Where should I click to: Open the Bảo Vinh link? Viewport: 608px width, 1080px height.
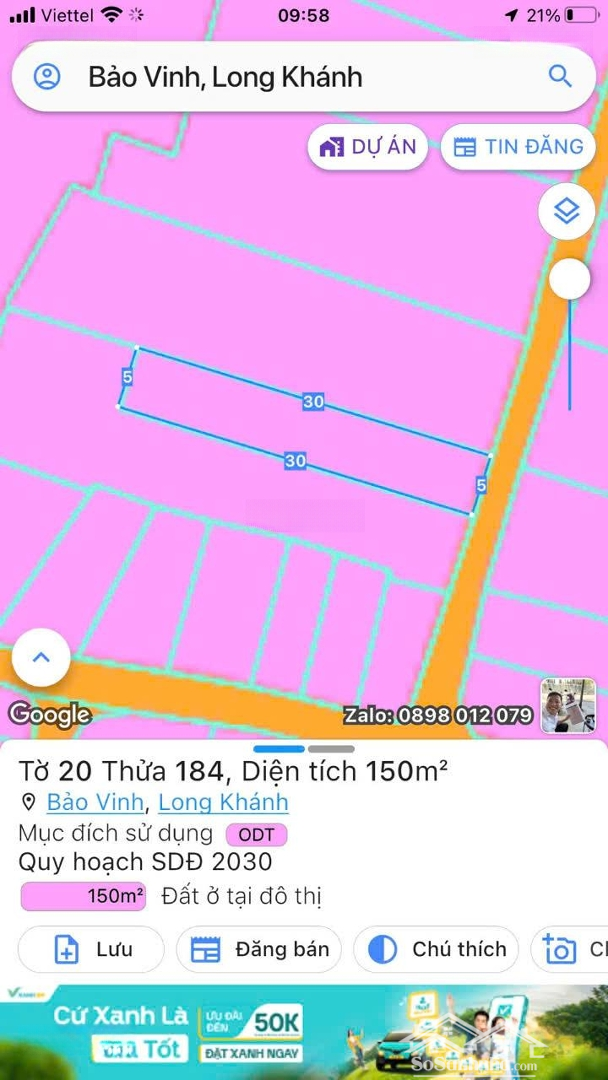point(95,802)
